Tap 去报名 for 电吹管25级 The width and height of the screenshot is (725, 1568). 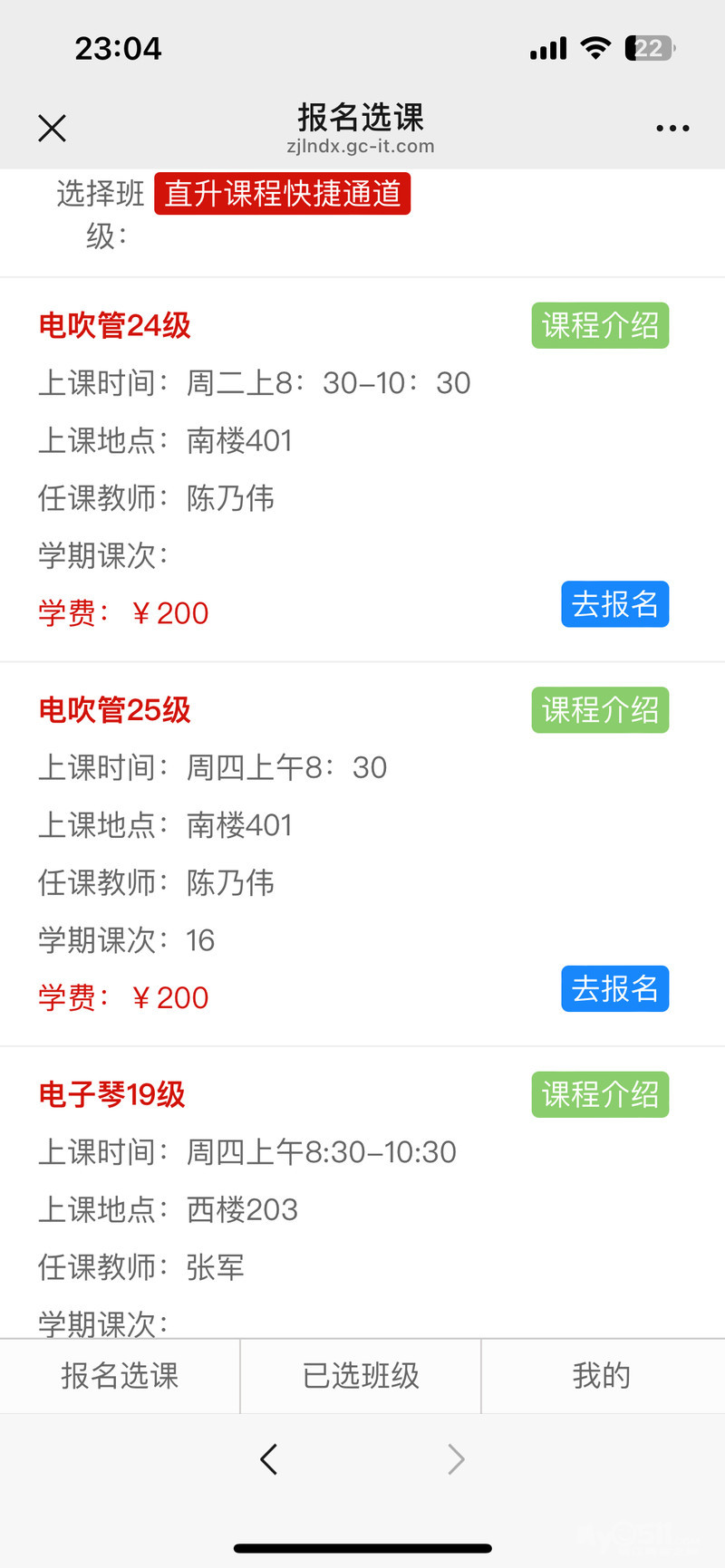coord(614,988)
